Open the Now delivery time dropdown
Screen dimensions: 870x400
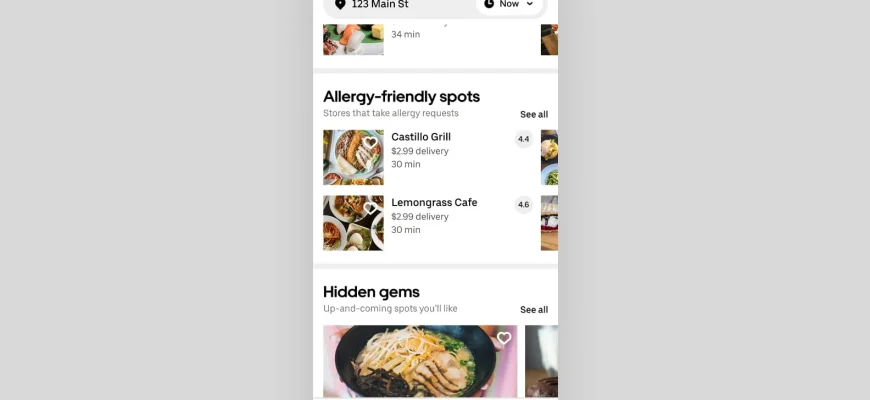[509, 5]
